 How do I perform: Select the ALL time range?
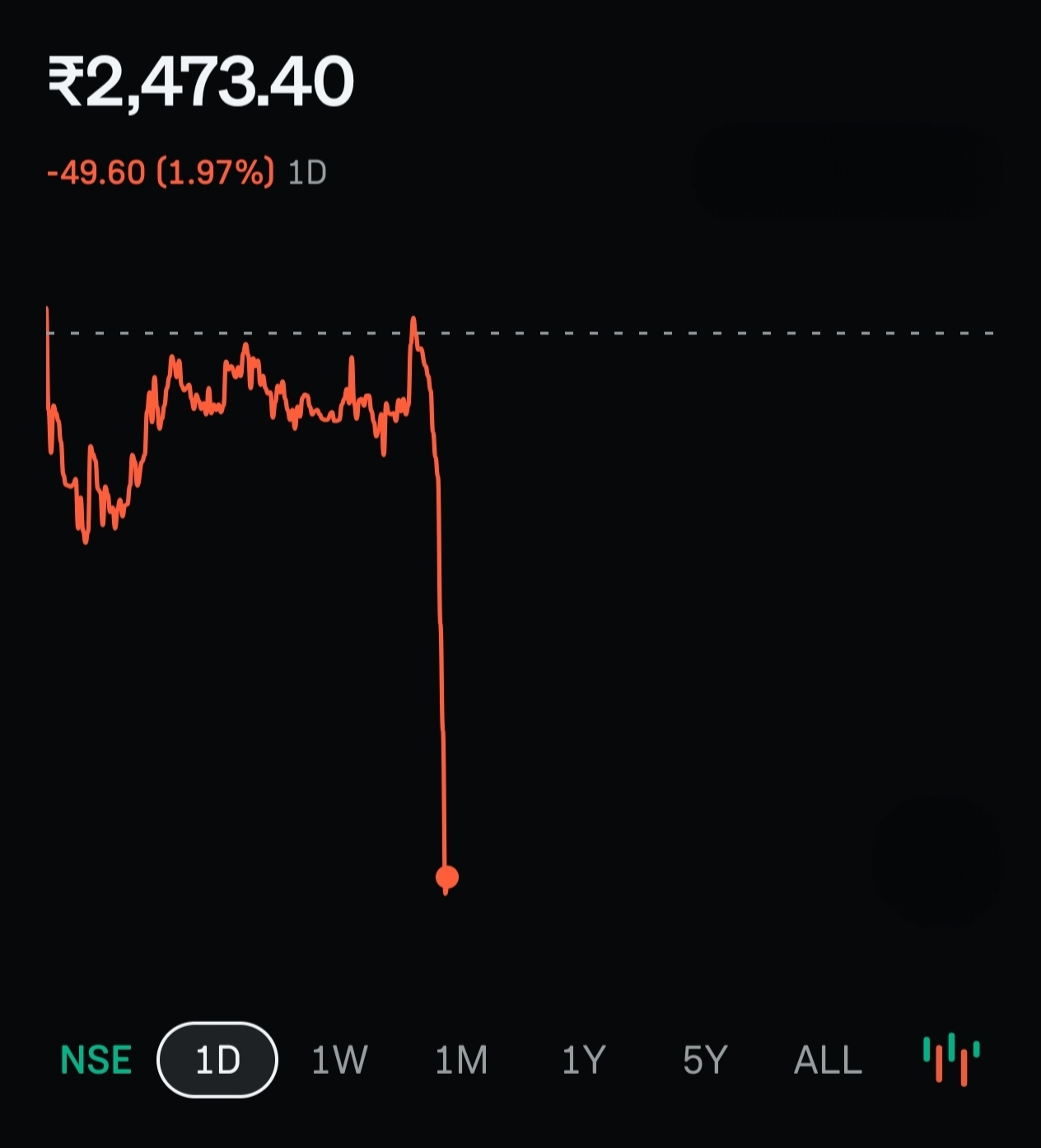[828, 1060]
